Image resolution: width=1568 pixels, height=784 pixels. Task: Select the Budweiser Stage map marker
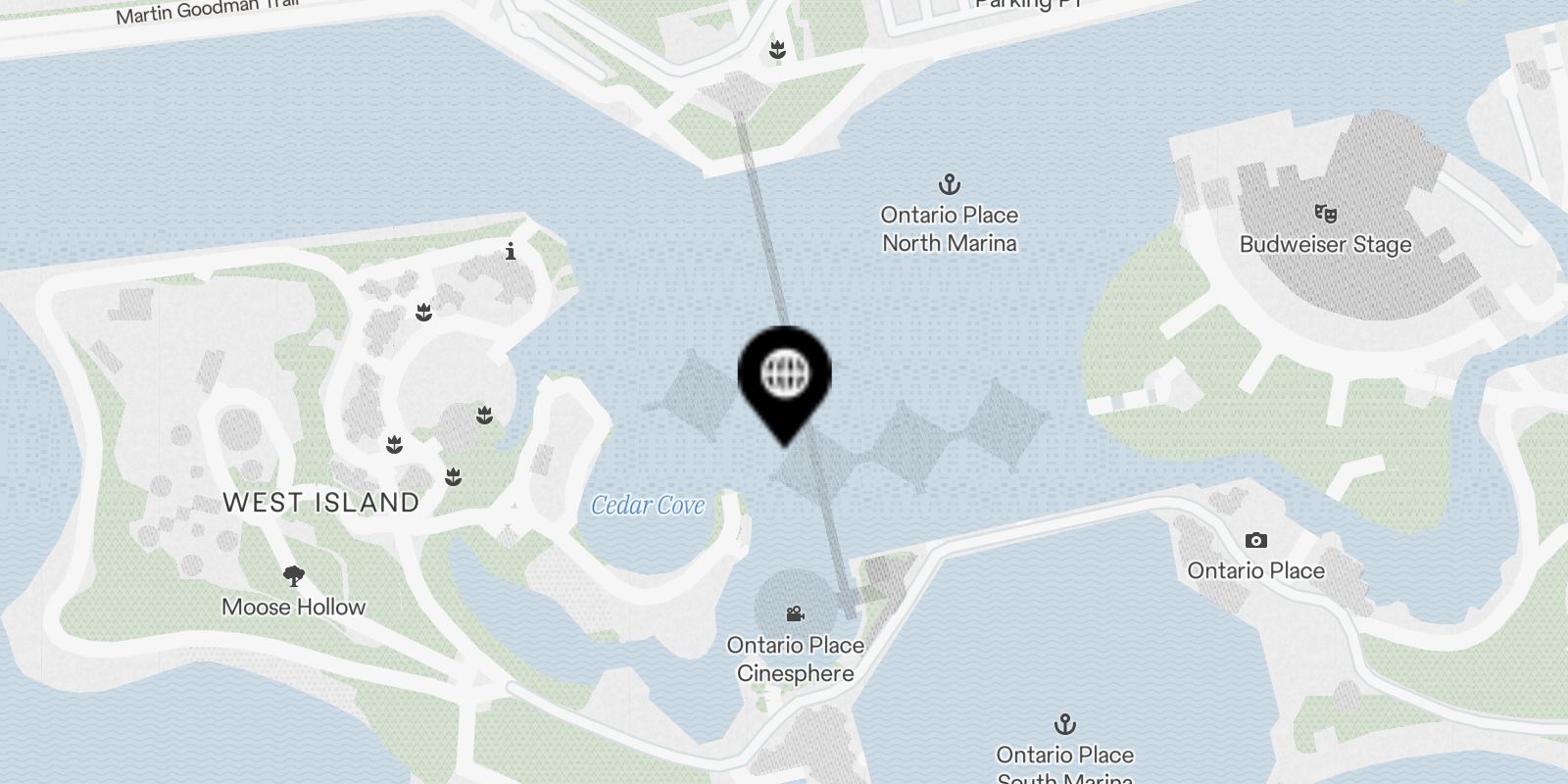coord(1325,213)
